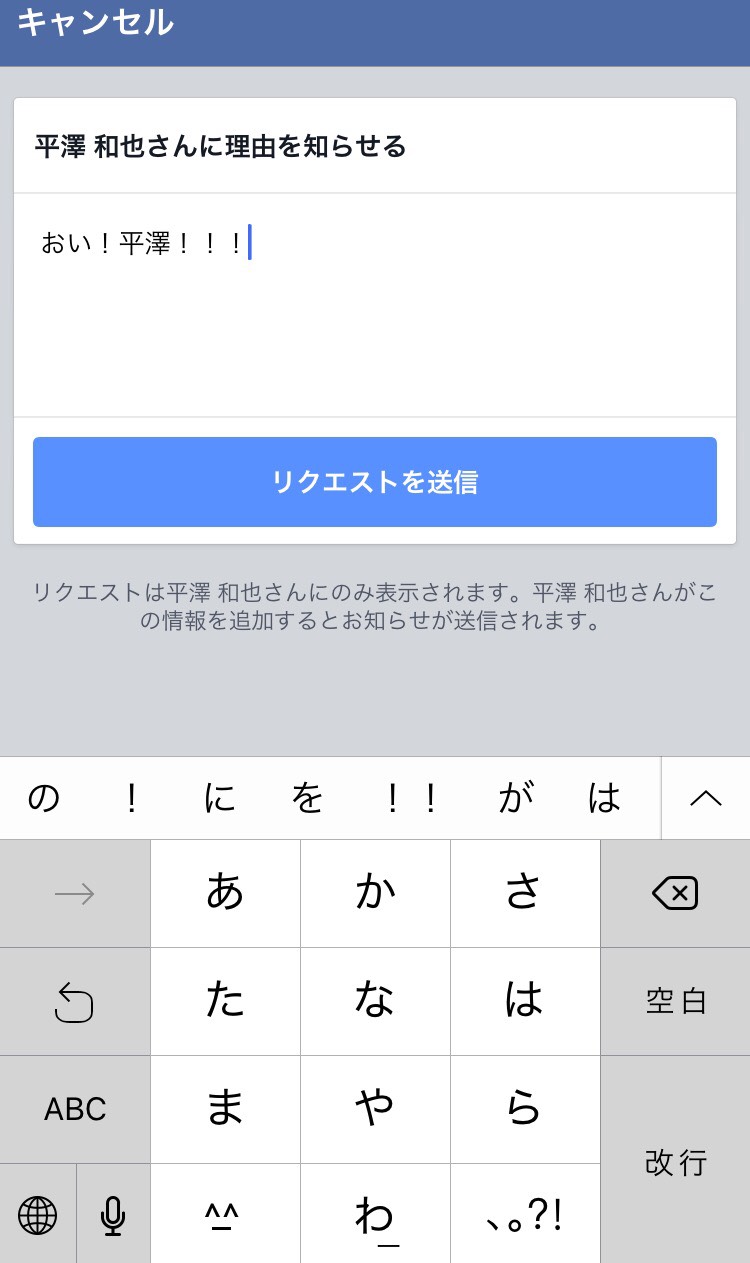
Task: Add a space with the 空白 key
Action: 675,1001
